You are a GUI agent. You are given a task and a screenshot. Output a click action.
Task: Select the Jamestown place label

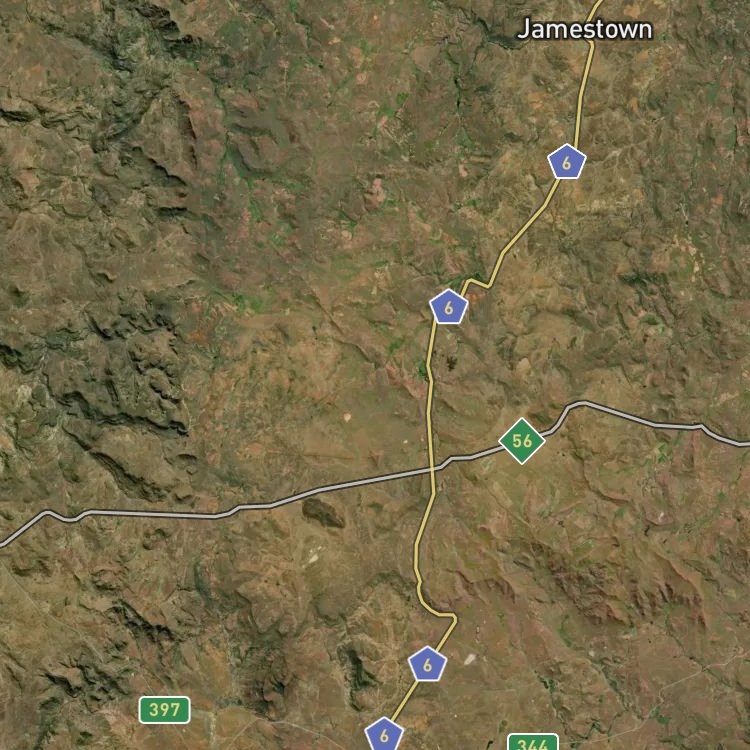585,29
